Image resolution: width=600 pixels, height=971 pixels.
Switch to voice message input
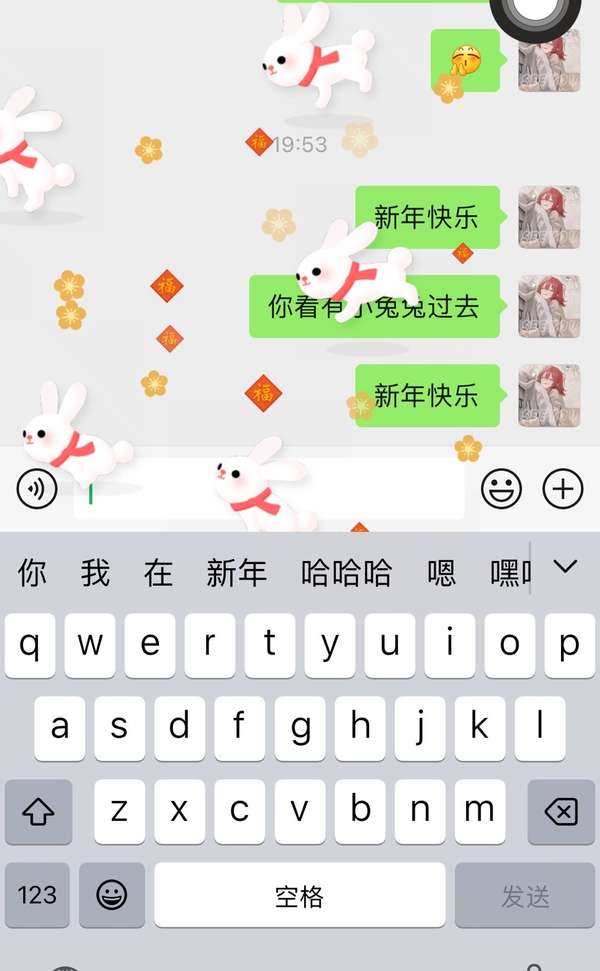point(37,489)
